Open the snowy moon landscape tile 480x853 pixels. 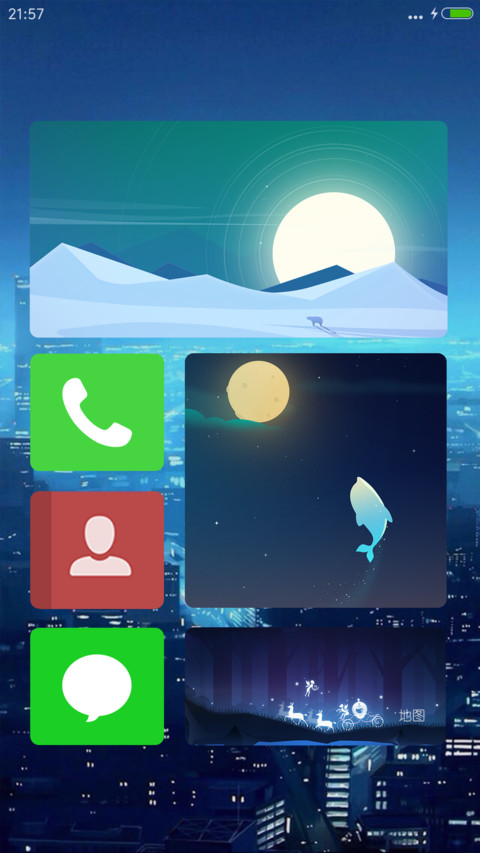click(238, 229)
